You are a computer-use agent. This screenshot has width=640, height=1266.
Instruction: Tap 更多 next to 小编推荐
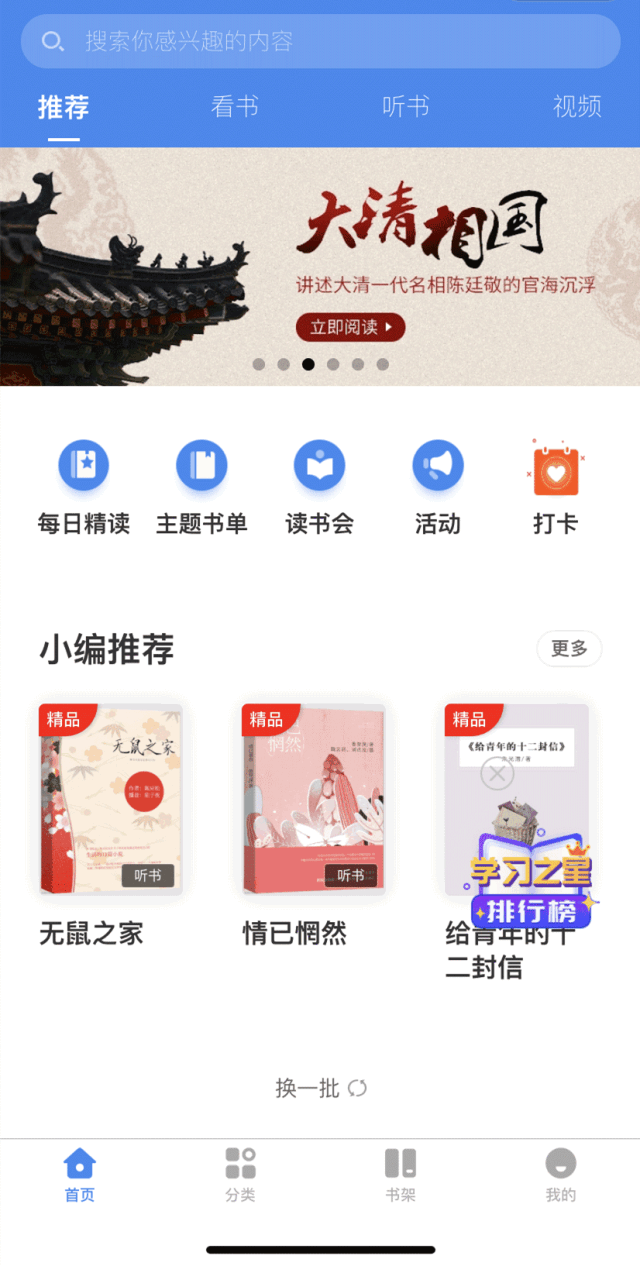[569, 649]
